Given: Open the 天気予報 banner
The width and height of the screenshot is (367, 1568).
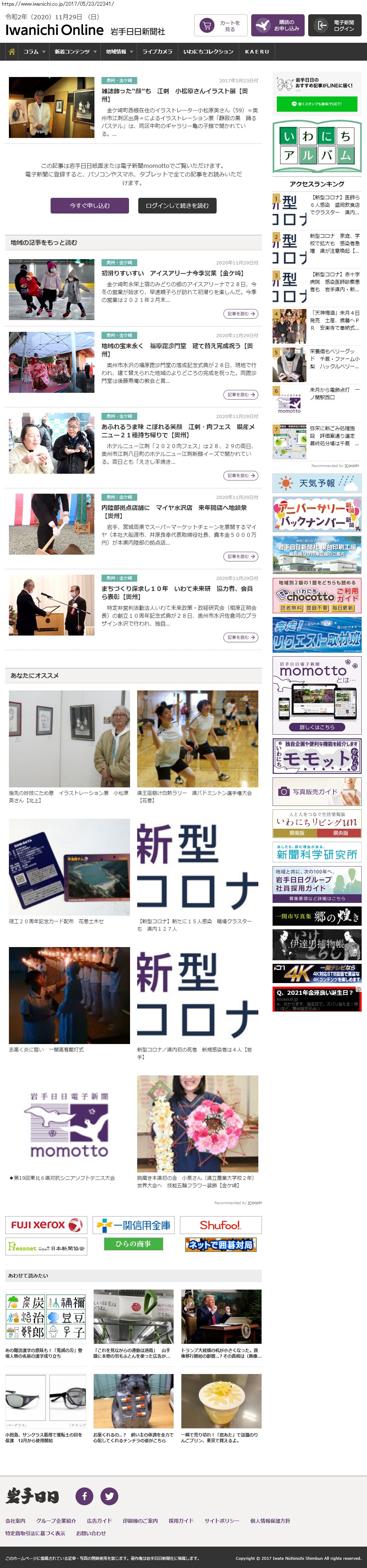Looking at the screenshot, I should [316, 483].
